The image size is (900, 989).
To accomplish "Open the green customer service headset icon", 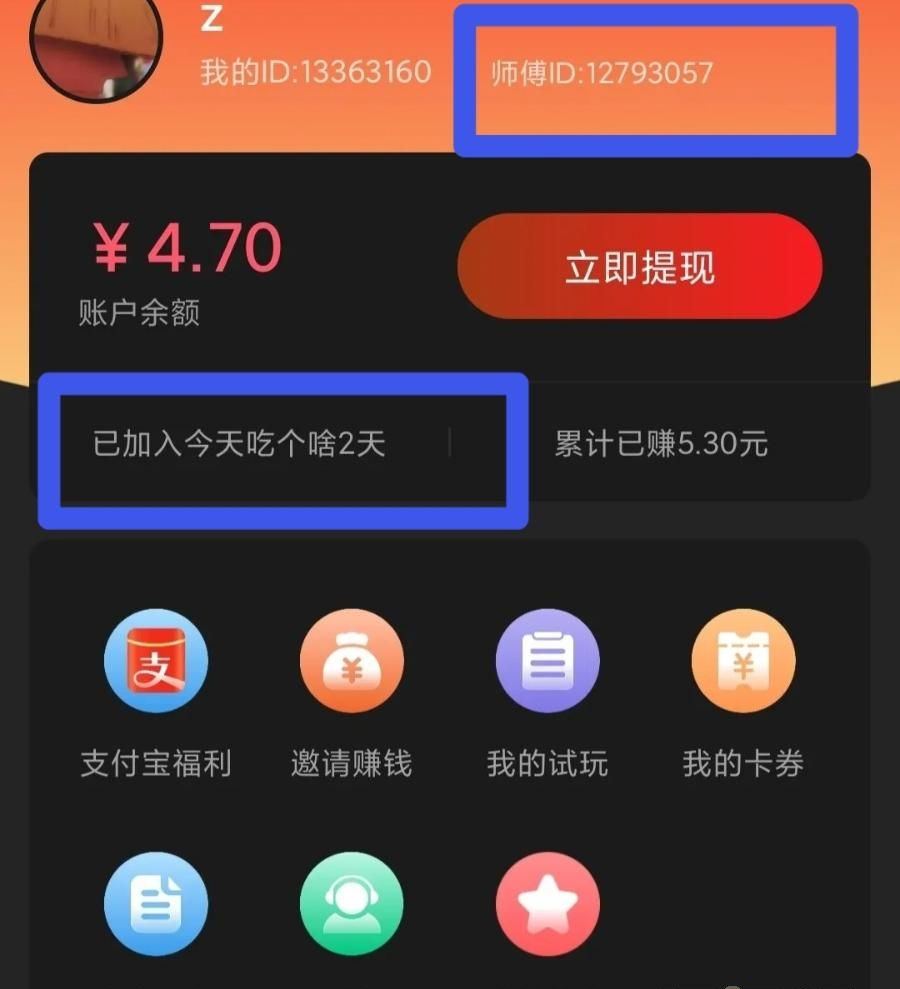I will pos(351,904).
